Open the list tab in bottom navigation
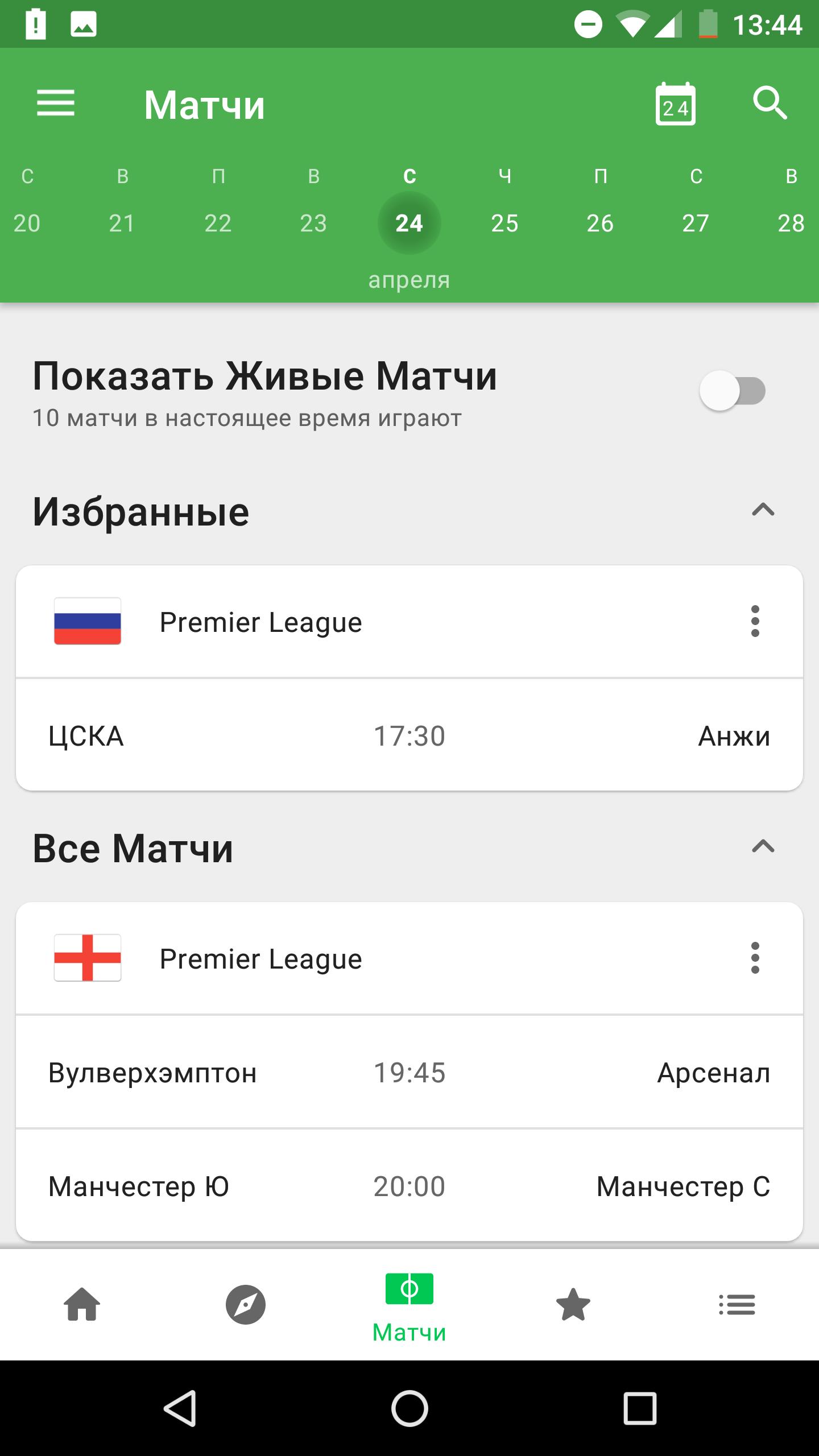Viewport: 819px width, 1456px height. click(737, 1305)
